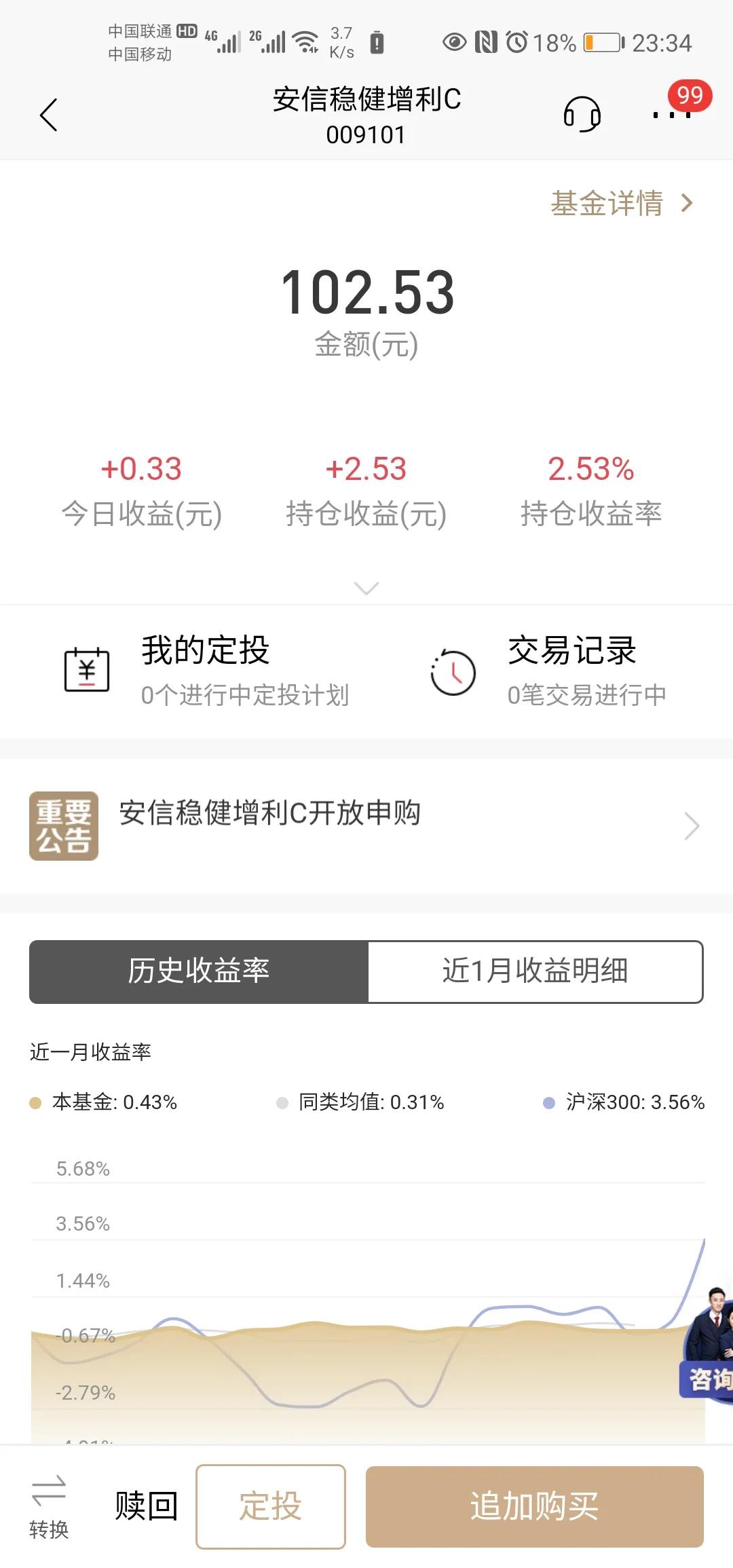Open the customer service headset icon
The width and height of the screenshot is (733, 1568).
[582, 114]
